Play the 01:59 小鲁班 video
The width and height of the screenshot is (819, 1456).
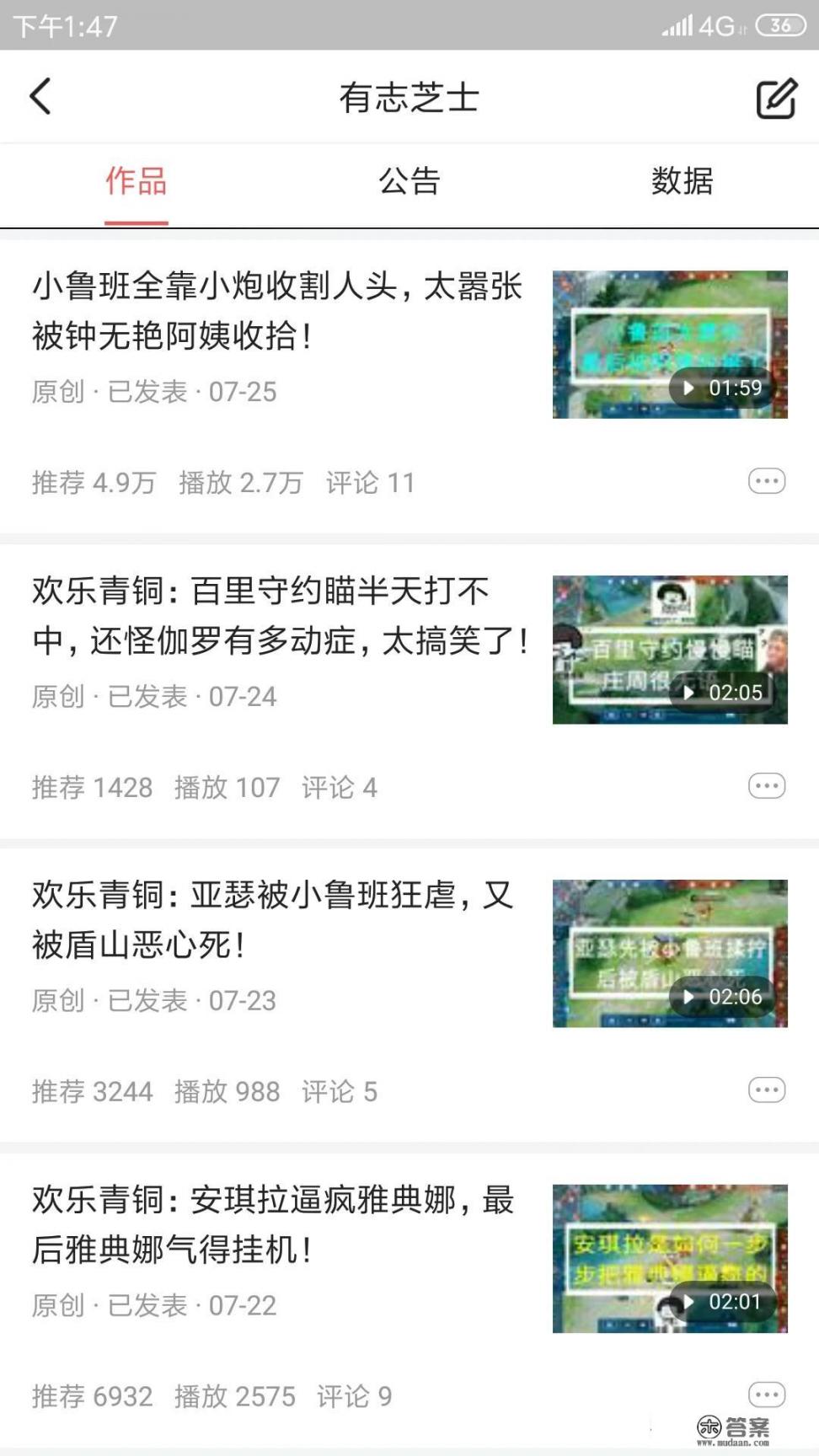(672, 345)
